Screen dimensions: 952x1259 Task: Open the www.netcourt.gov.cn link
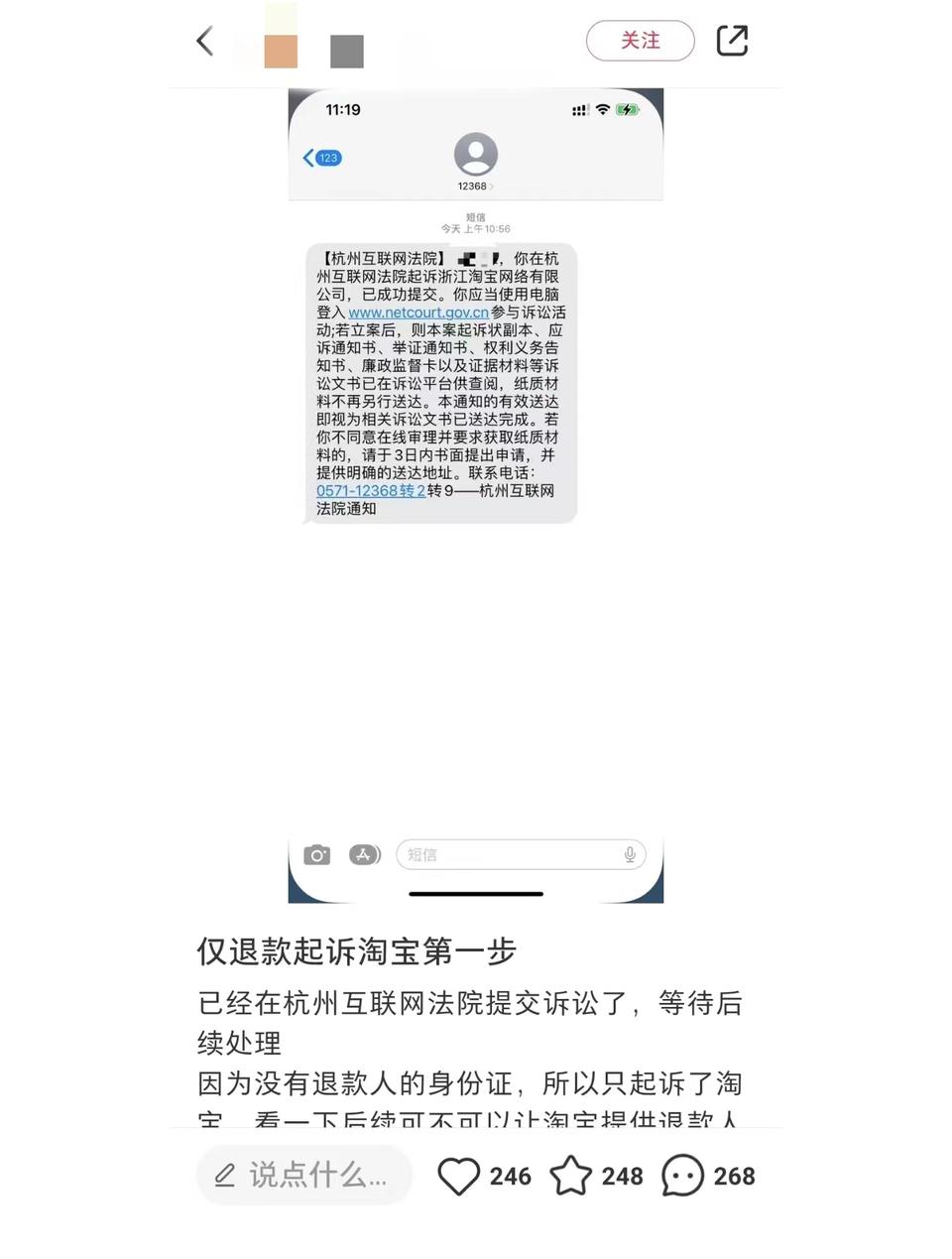pyautogui.click(x=420, y=313)
